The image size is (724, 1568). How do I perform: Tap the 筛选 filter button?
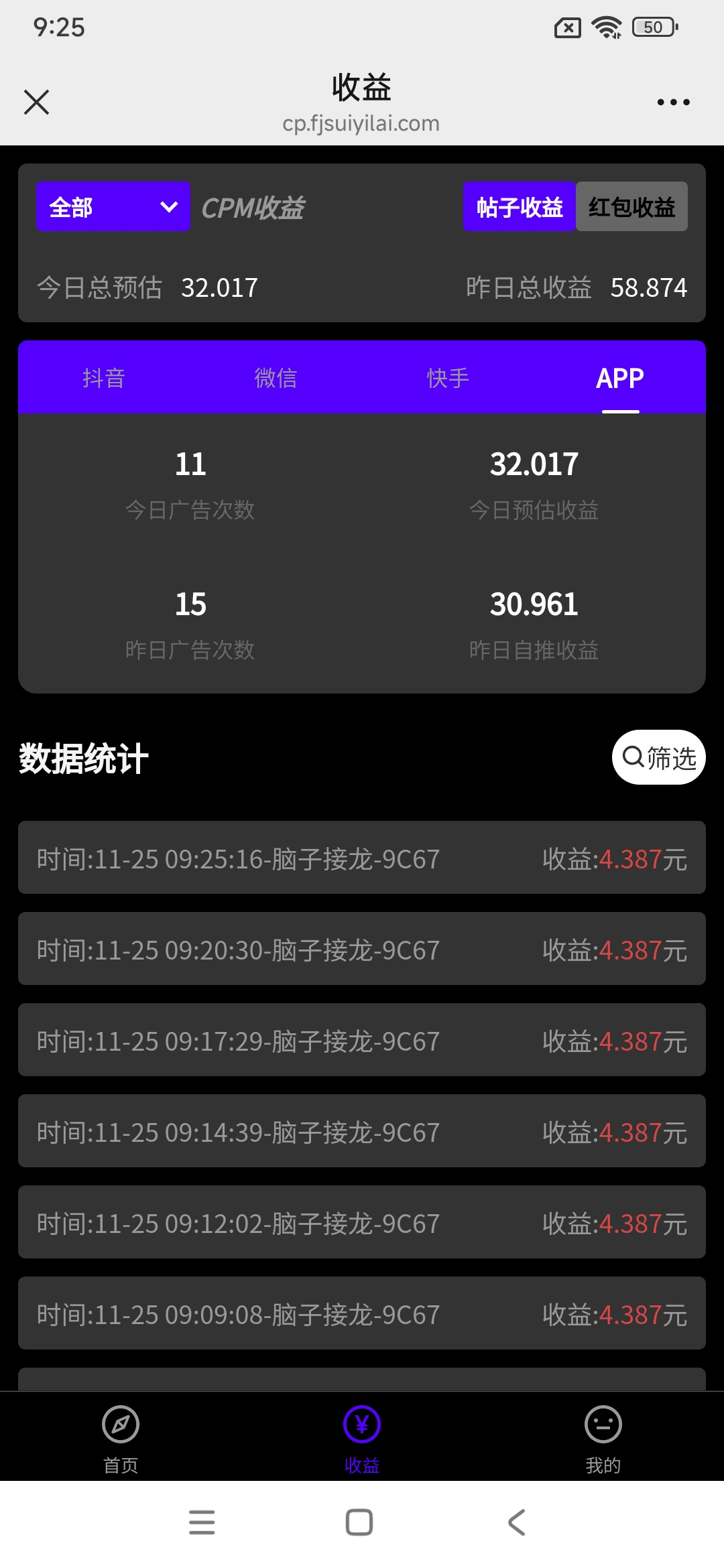pyautogui.click(x=658, y=757)
